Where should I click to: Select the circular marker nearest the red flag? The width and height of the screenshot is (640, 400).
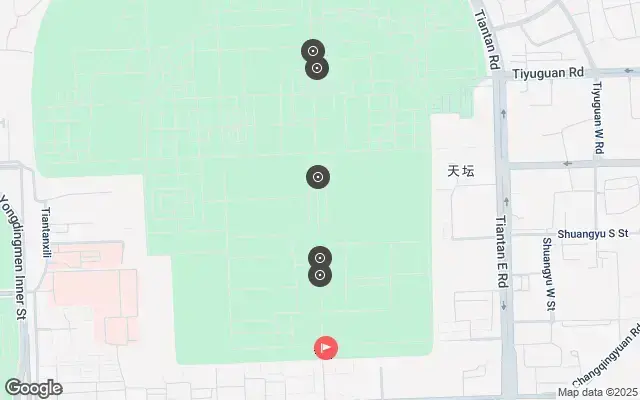(319, 274)
